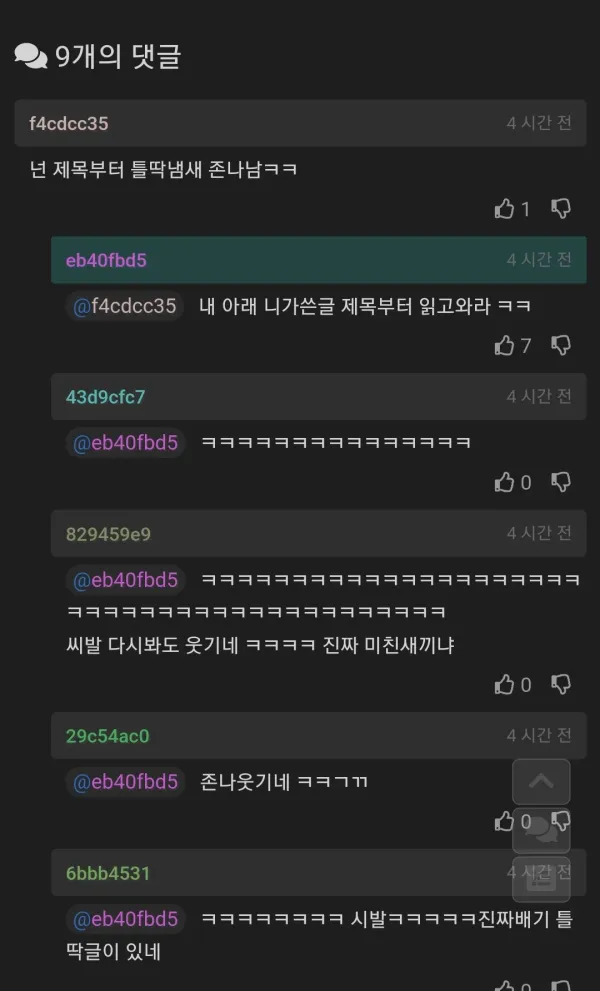
Task: Downvote the comment by f4cdcc35
Action: pyautogui.click(x=561, y=209)
